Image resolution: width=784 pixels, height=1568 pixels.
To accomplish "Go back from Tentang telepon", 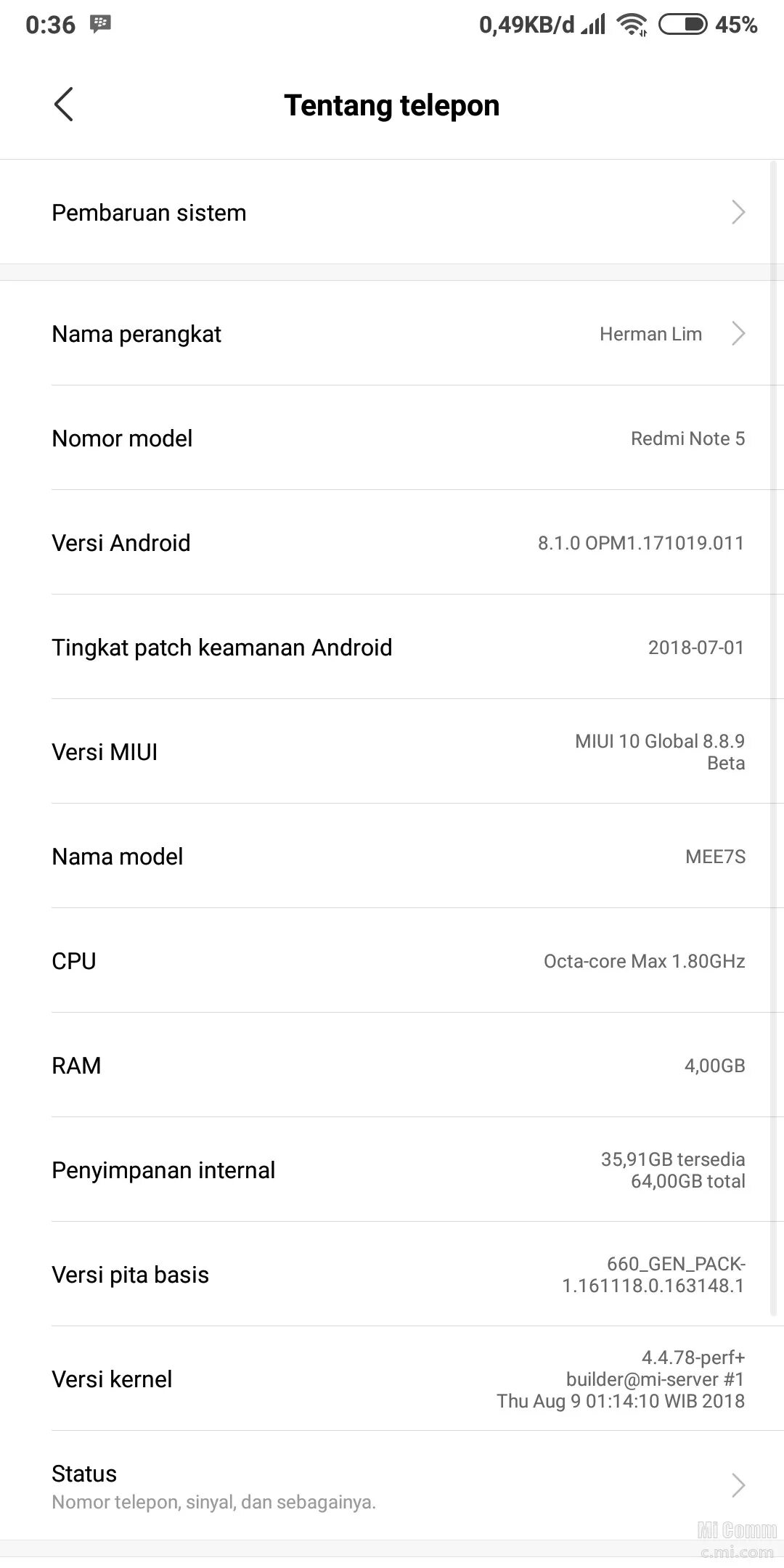I will (x=64, y=105).
